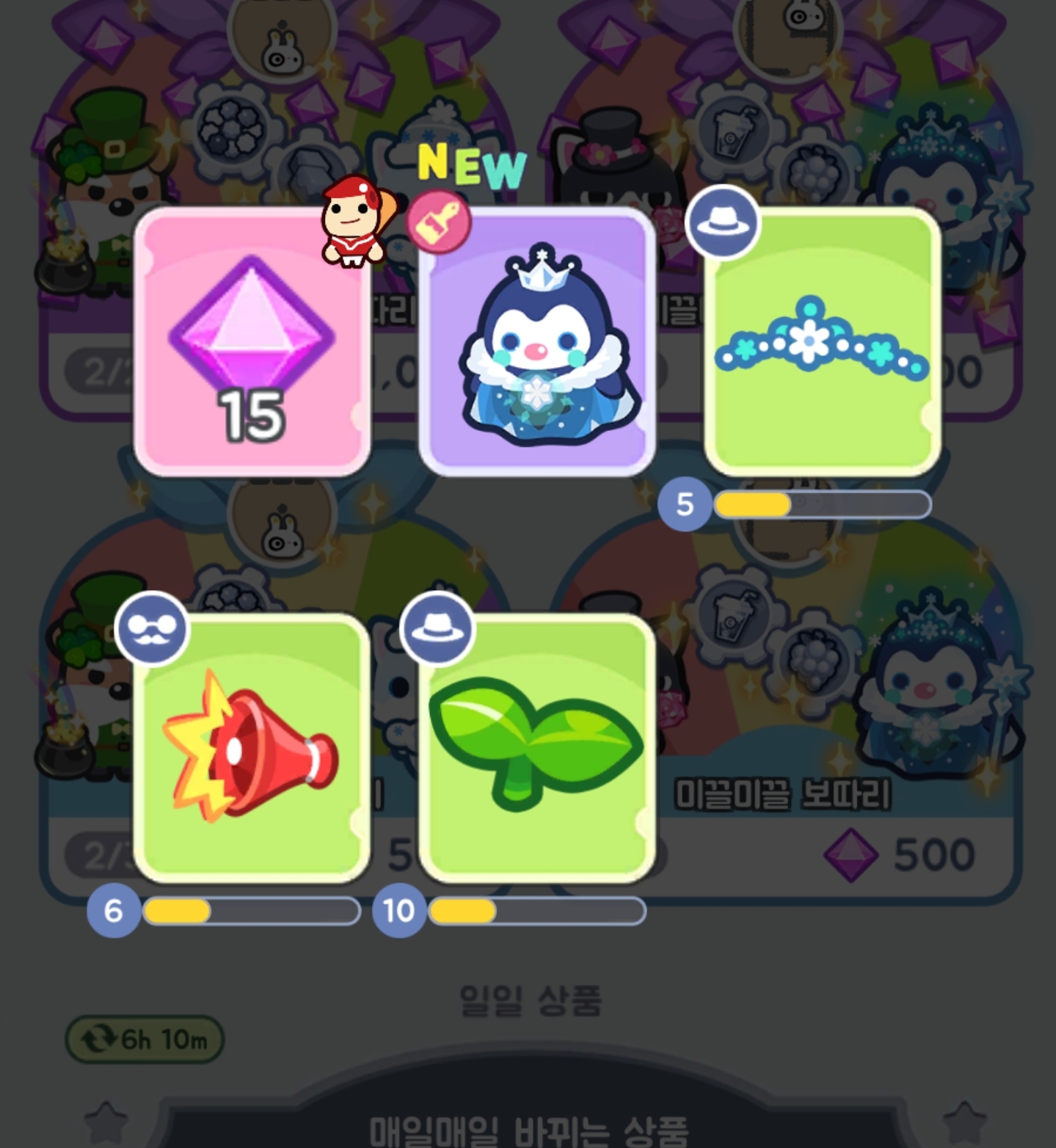The height and width of the screenshot is (1148, 1056).
Task: Tap the red megaphone item card
Action: pyautogui.click(x=252, y=749)
